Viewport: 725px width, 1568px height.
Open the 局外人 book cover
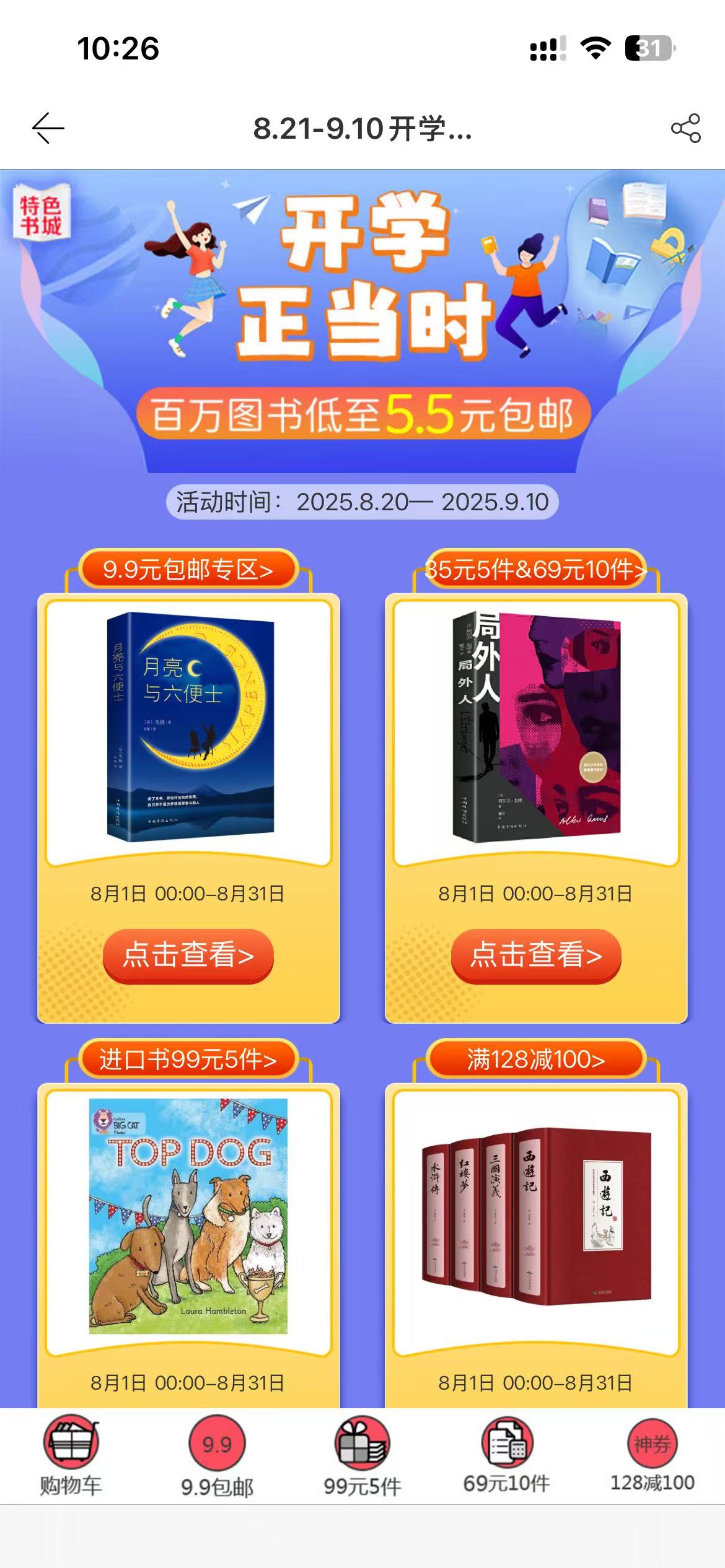(x=536, y=728)
